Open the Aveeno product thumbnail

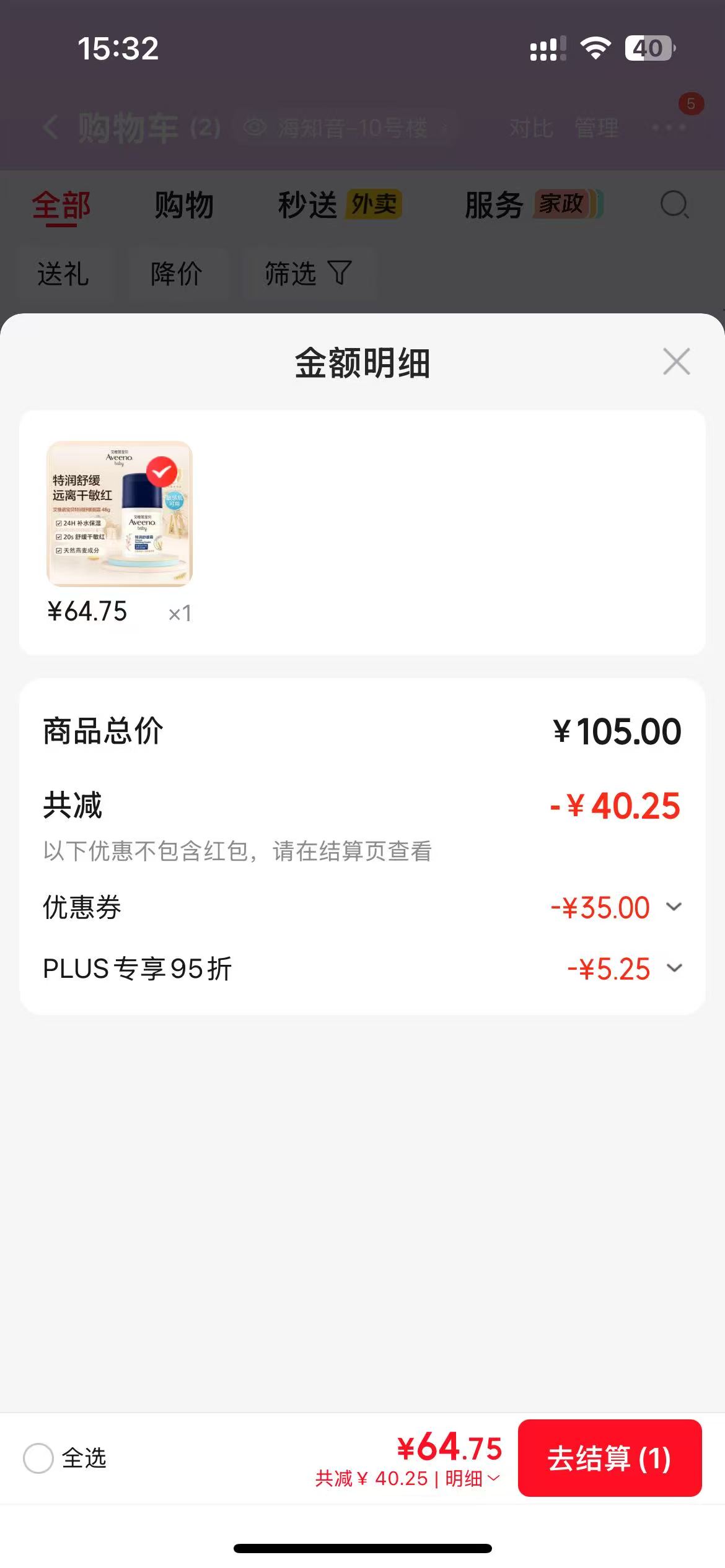click(120, 513)
